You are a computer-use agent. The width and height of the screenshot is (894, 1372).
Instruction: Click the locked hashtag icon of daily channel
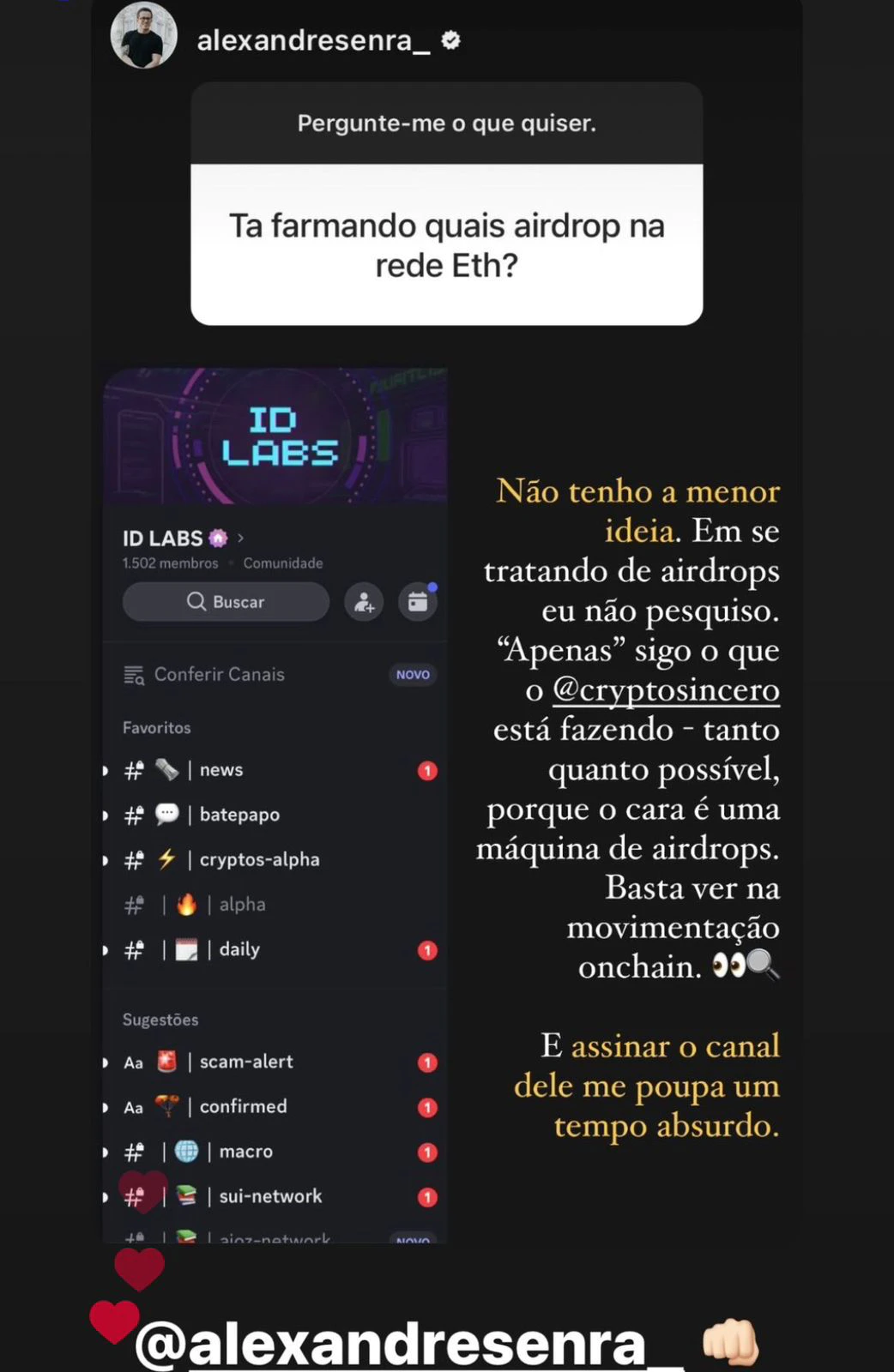133,949
